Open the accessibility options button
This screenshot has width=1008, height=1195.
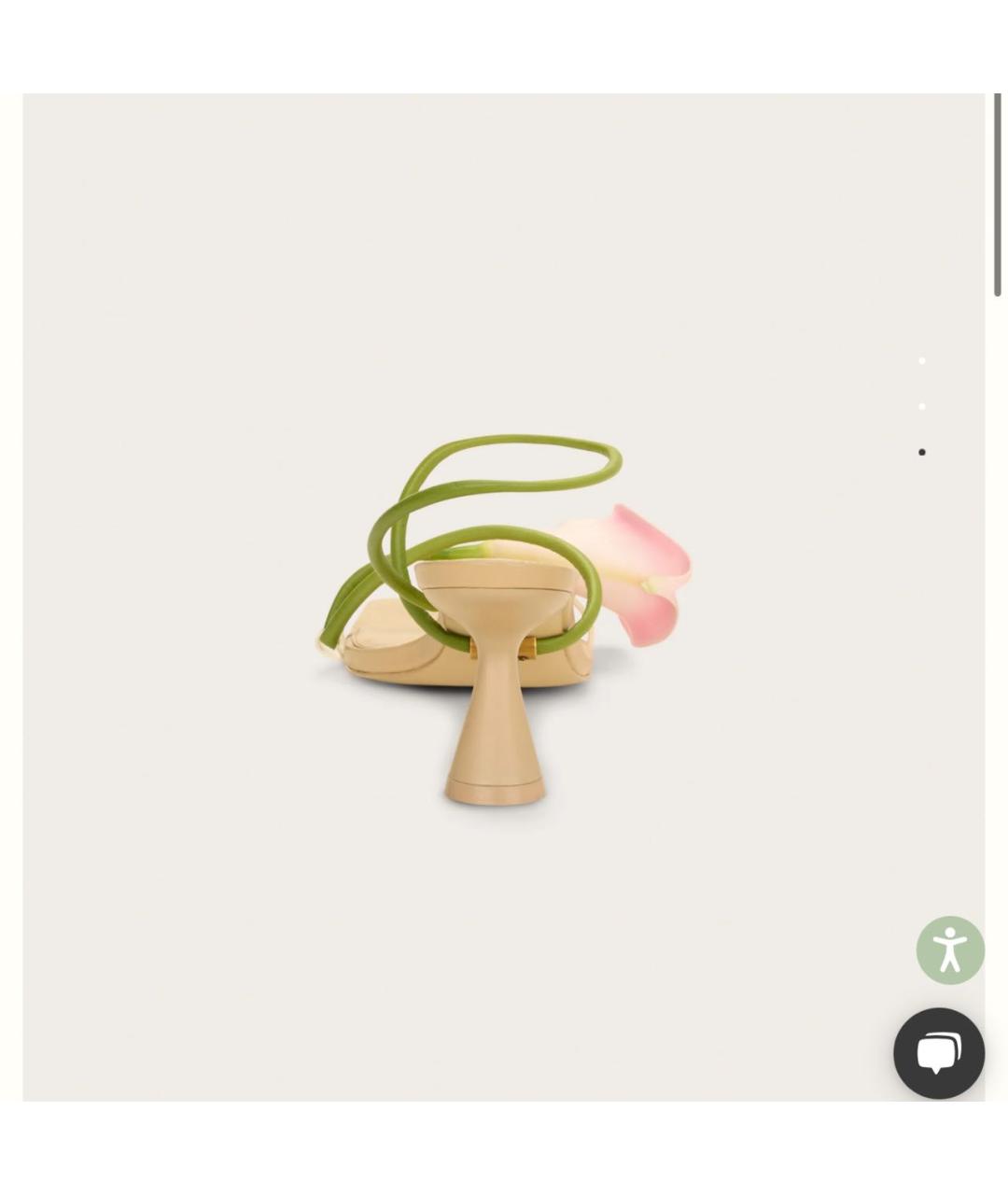(950, 950)
